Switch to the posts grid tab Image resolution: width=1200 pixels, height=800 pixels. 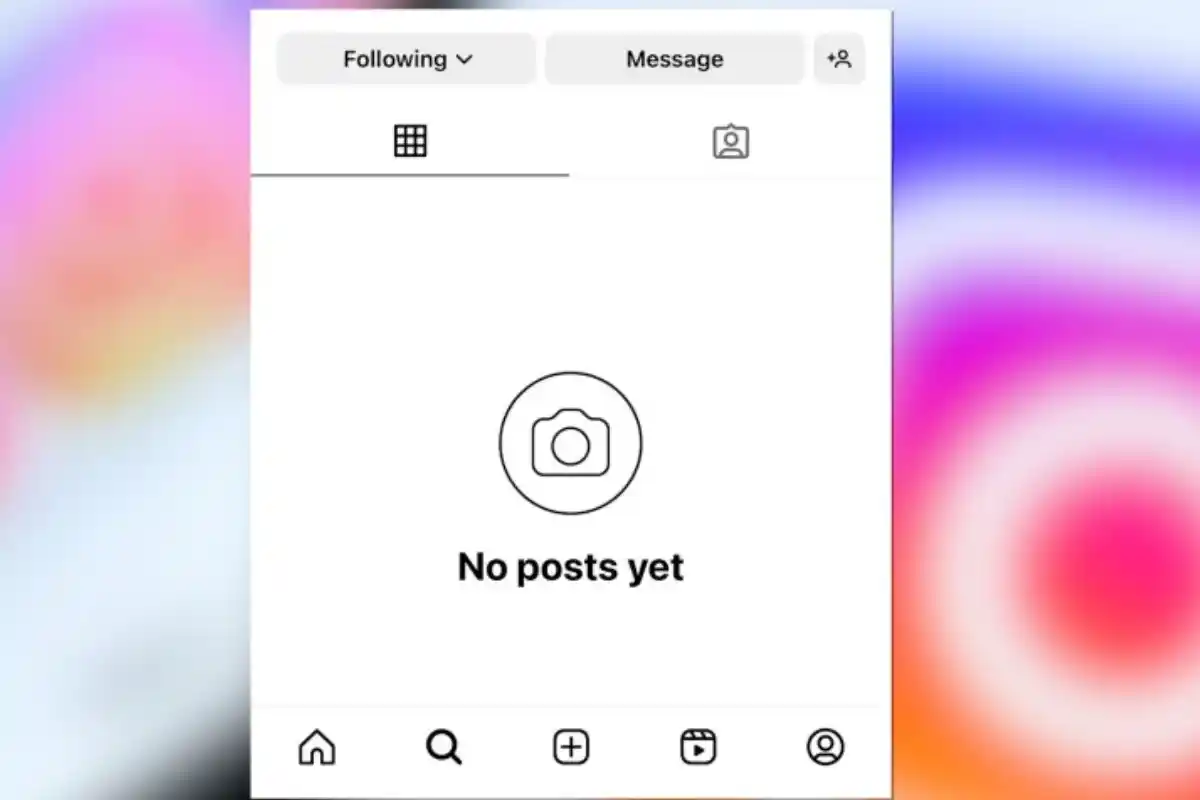click(x=410, y=141)
